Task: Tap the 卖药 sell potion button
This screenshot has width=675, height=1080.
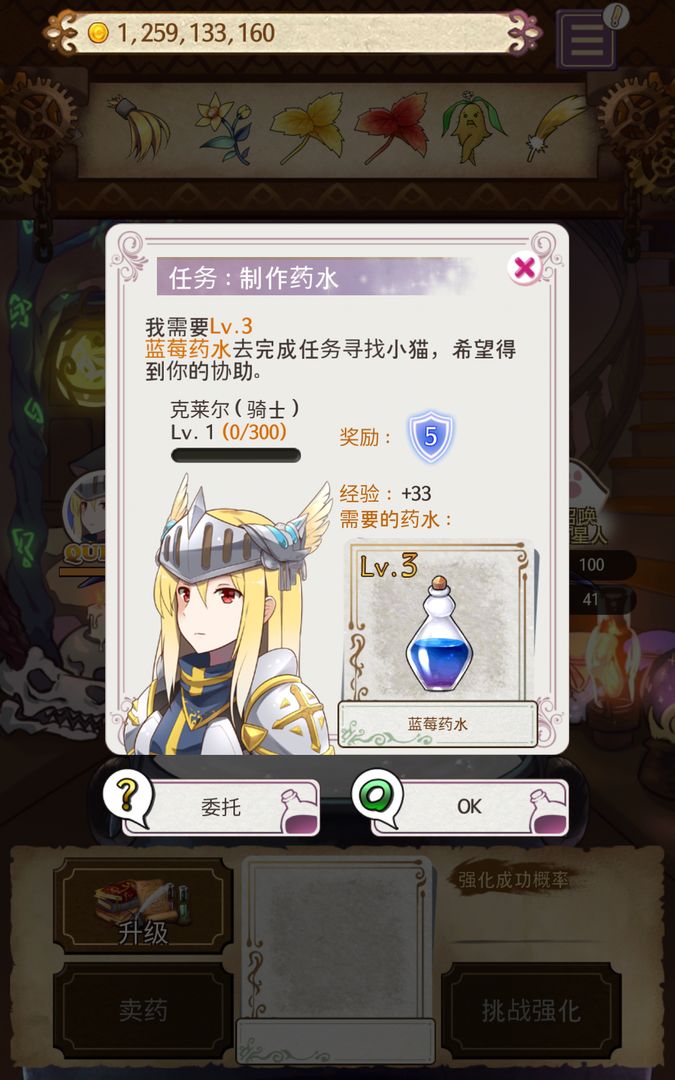Action: [x=143, y=1009]
